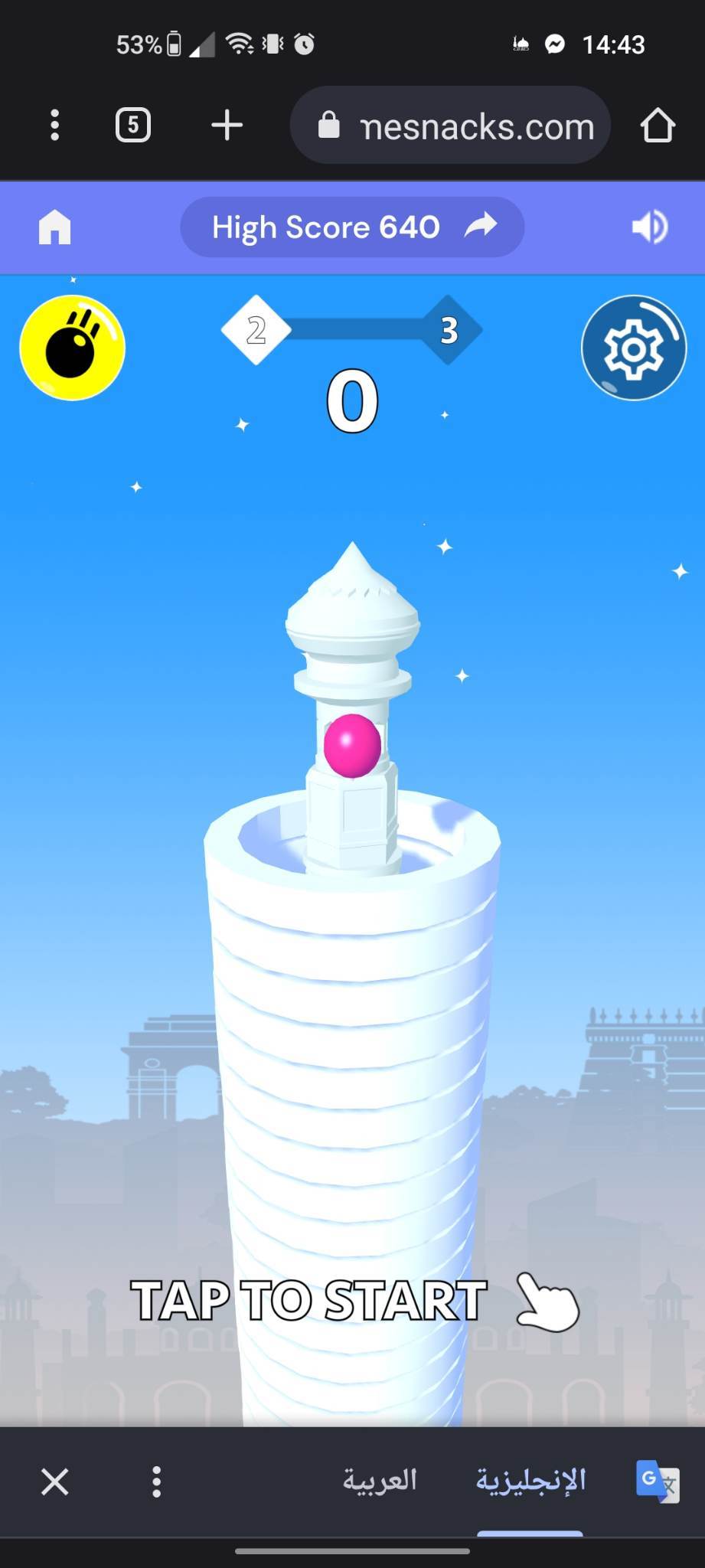The width and height of the screenshot is (705, 1568).
Task: Switch translation to العربية
Action: pos(380,1480)
